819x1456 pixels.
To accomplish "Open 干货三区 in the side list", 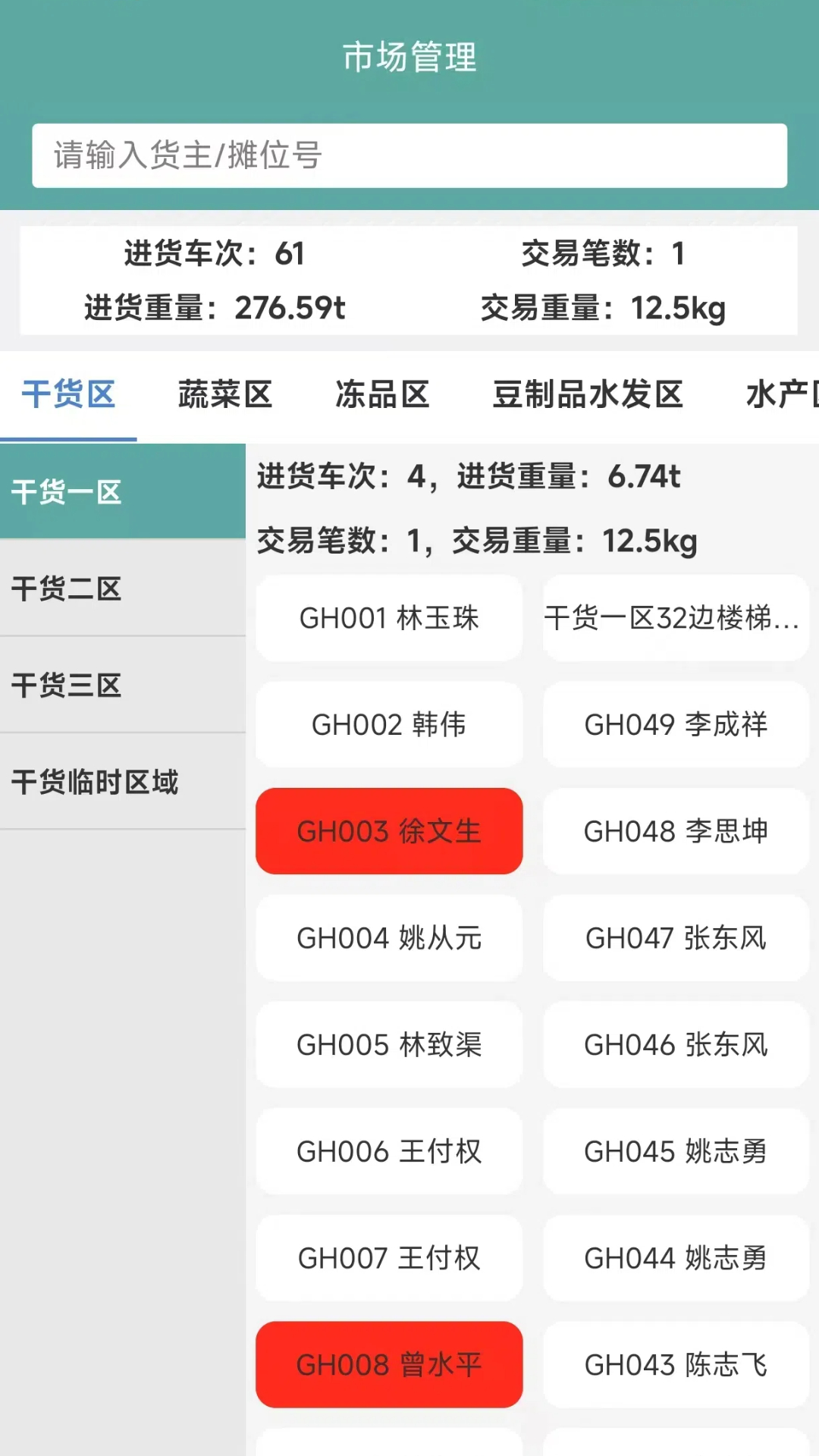I will 121,686.
